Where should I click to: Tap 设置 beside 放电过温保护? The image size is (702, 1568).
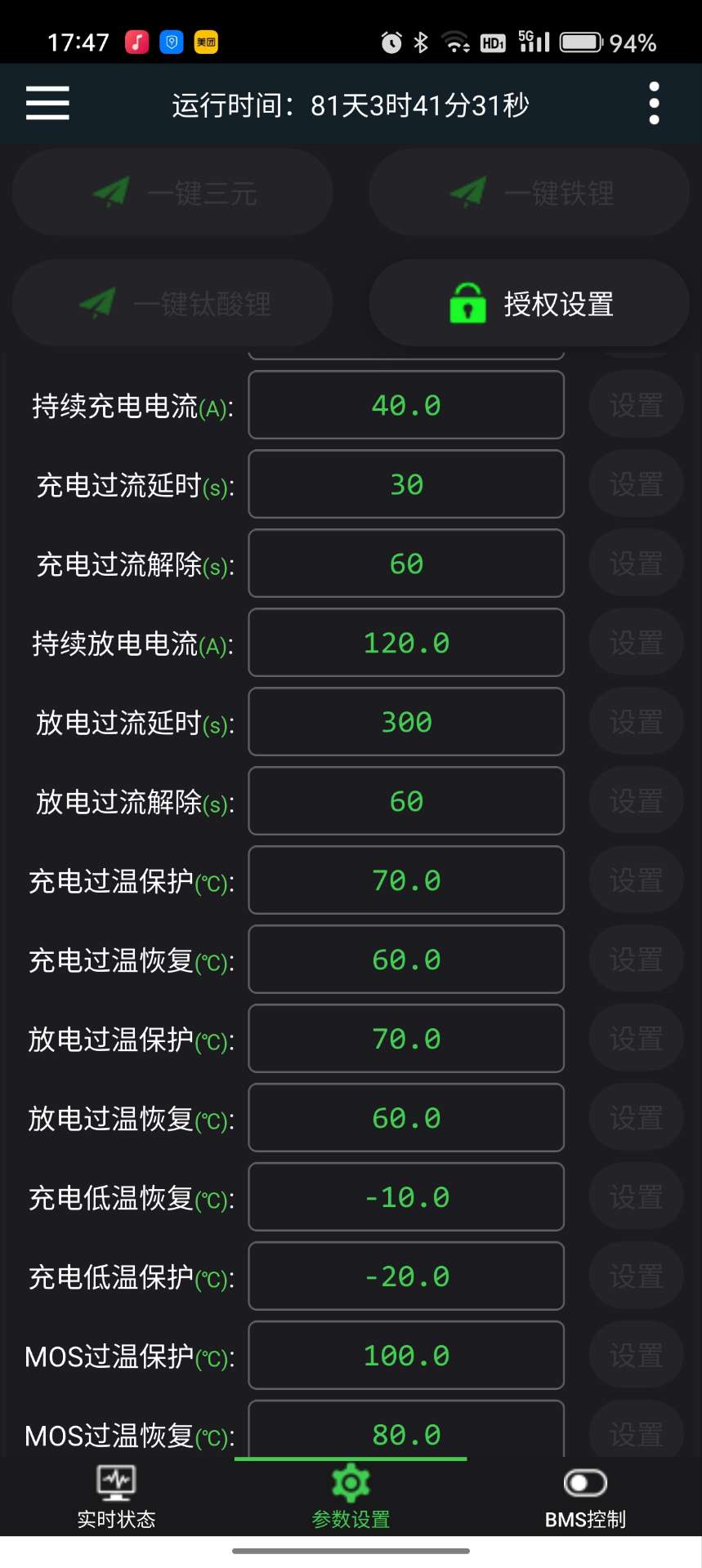pos(637,1039)
